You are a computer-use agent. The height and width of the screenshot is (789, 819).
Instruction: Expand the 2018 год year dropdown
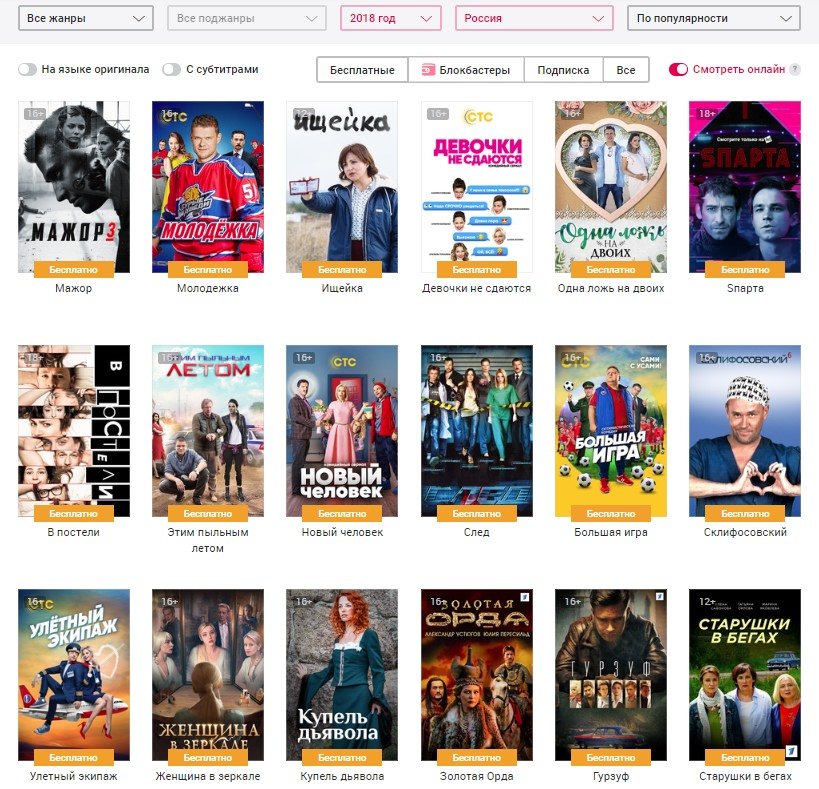(390, 18)
